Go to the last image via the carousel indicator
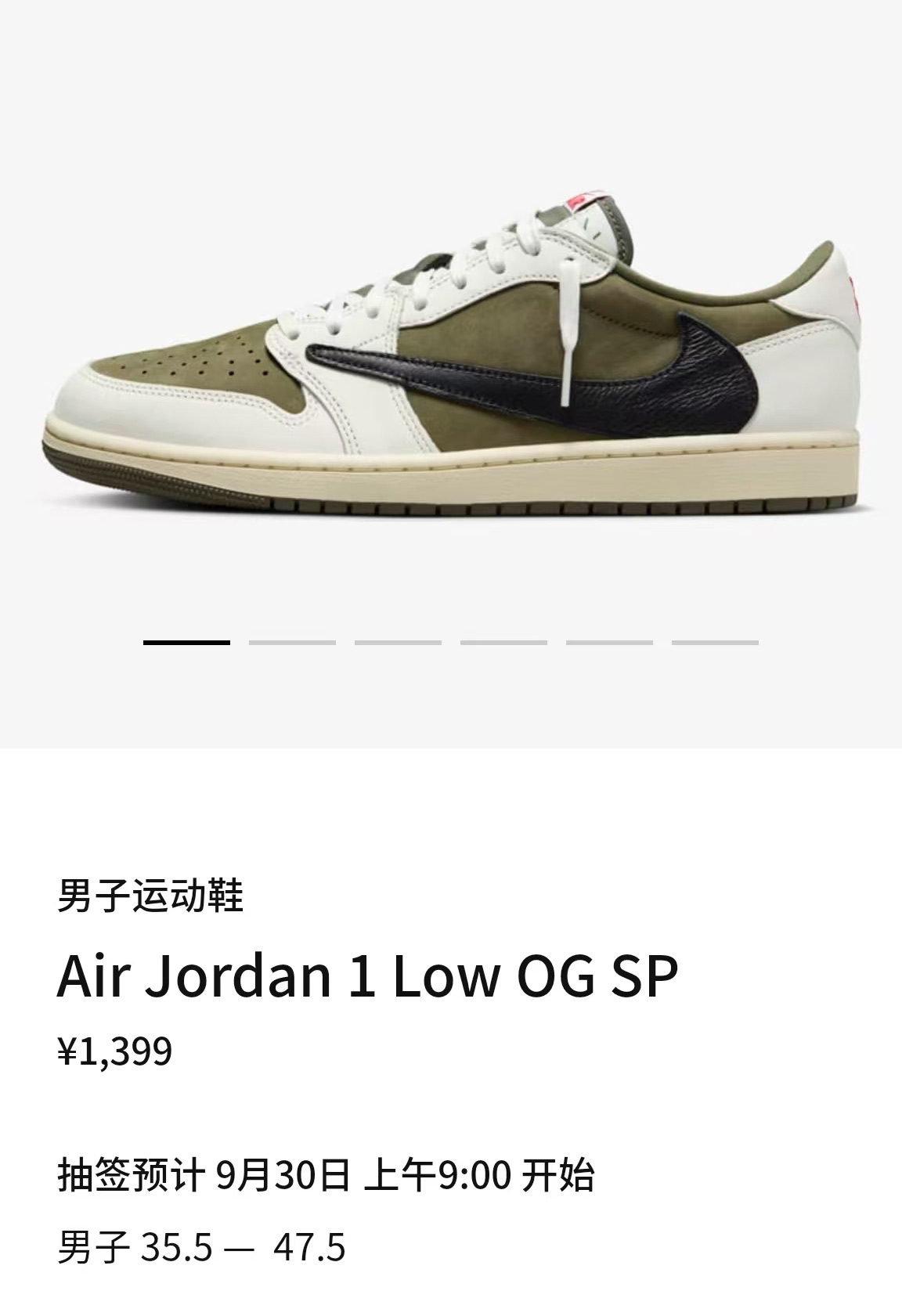This screenshot has width=902, height=1316. click(x=715, y=643)
